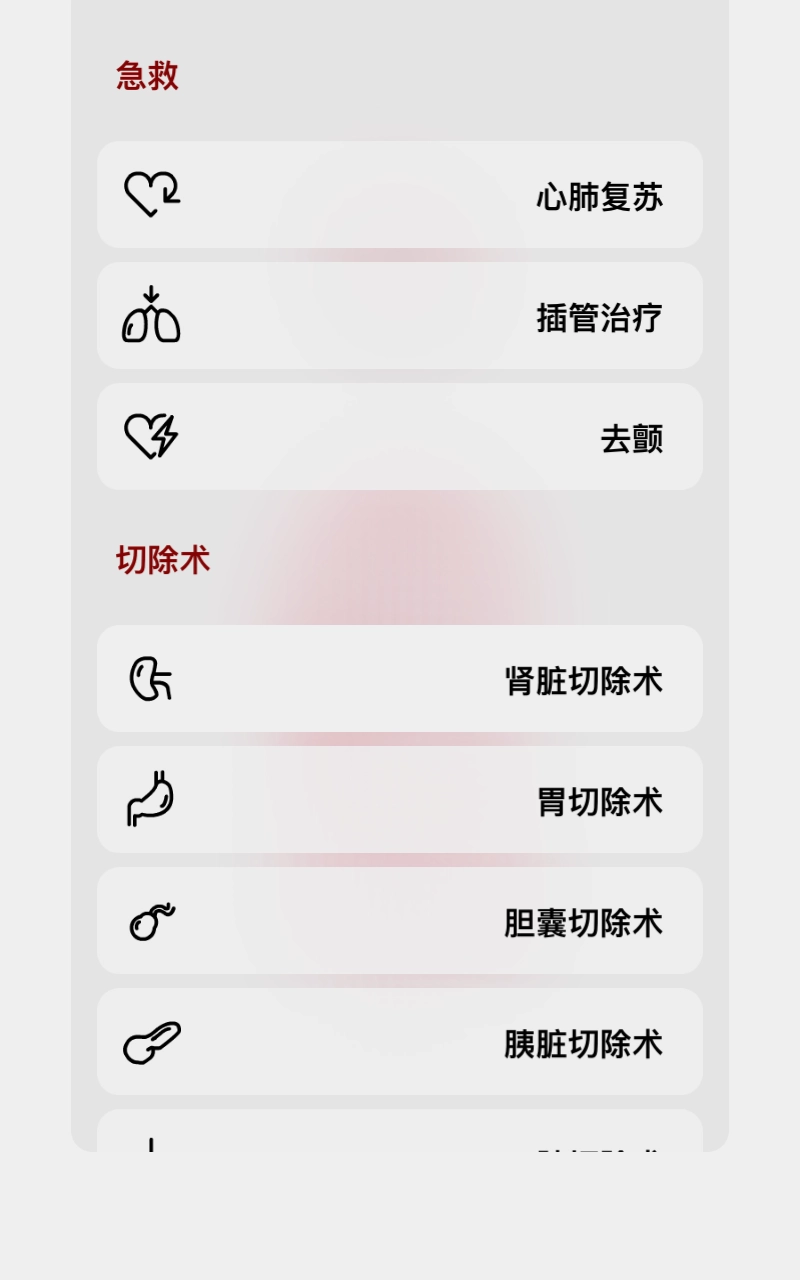The height and width of the screenshot is (1280, 800).
Task: Open the 胃切除术 procedure entry
Action: tap(400, 800)
